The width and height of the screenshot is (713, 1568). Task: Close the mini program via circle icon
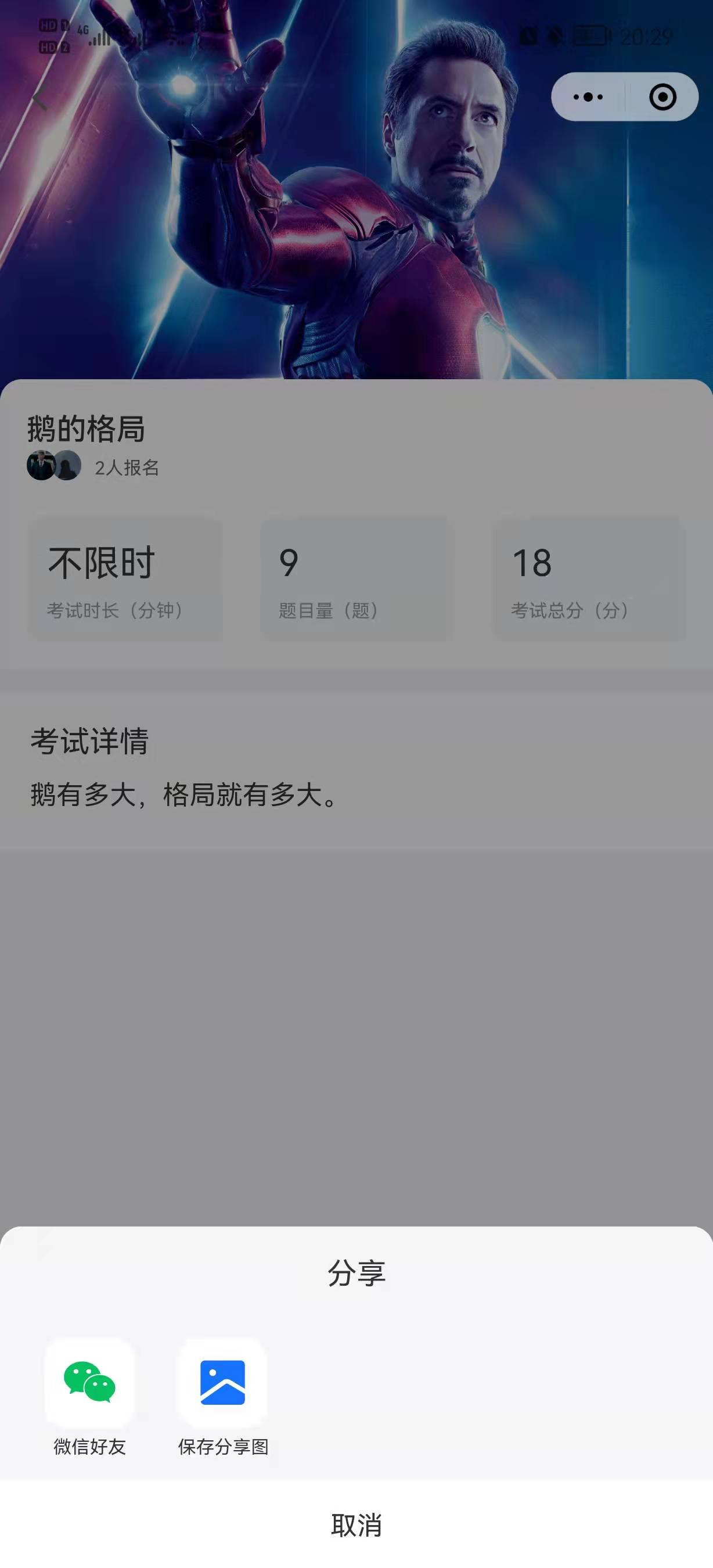tap(662, 97)
